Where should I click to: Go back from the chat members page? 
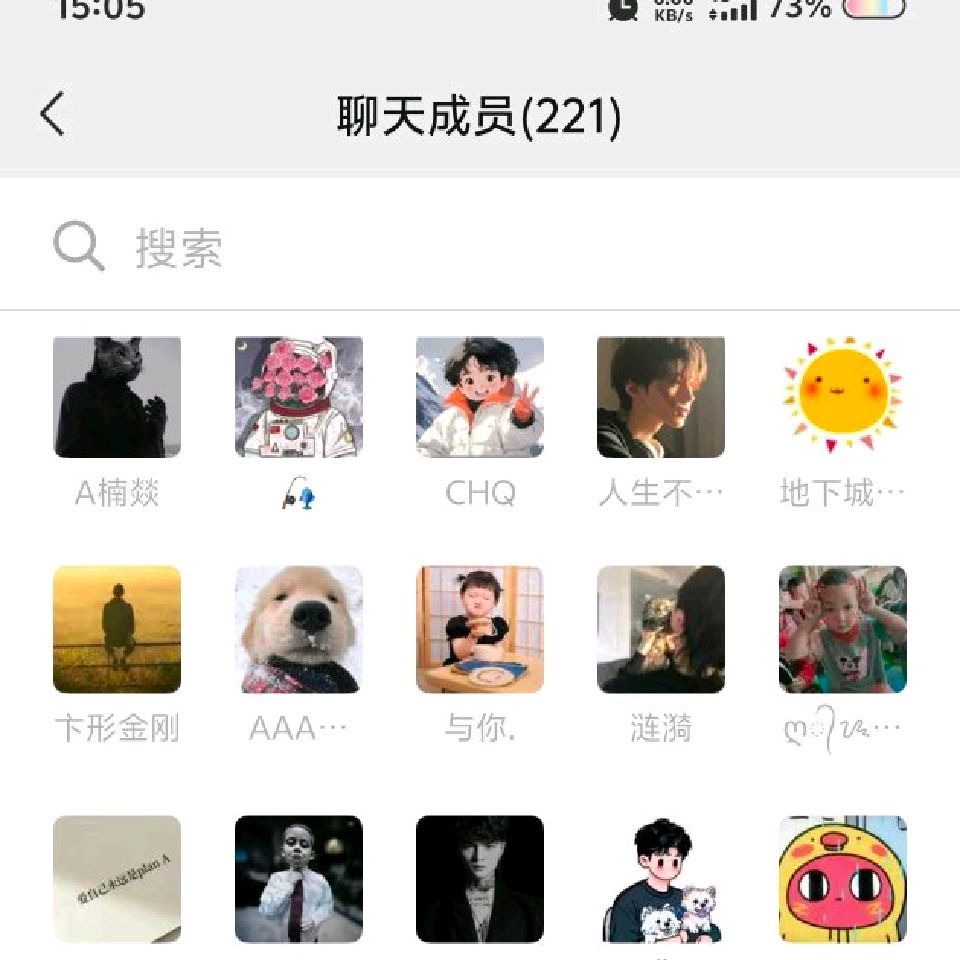(x=53, y=115)
